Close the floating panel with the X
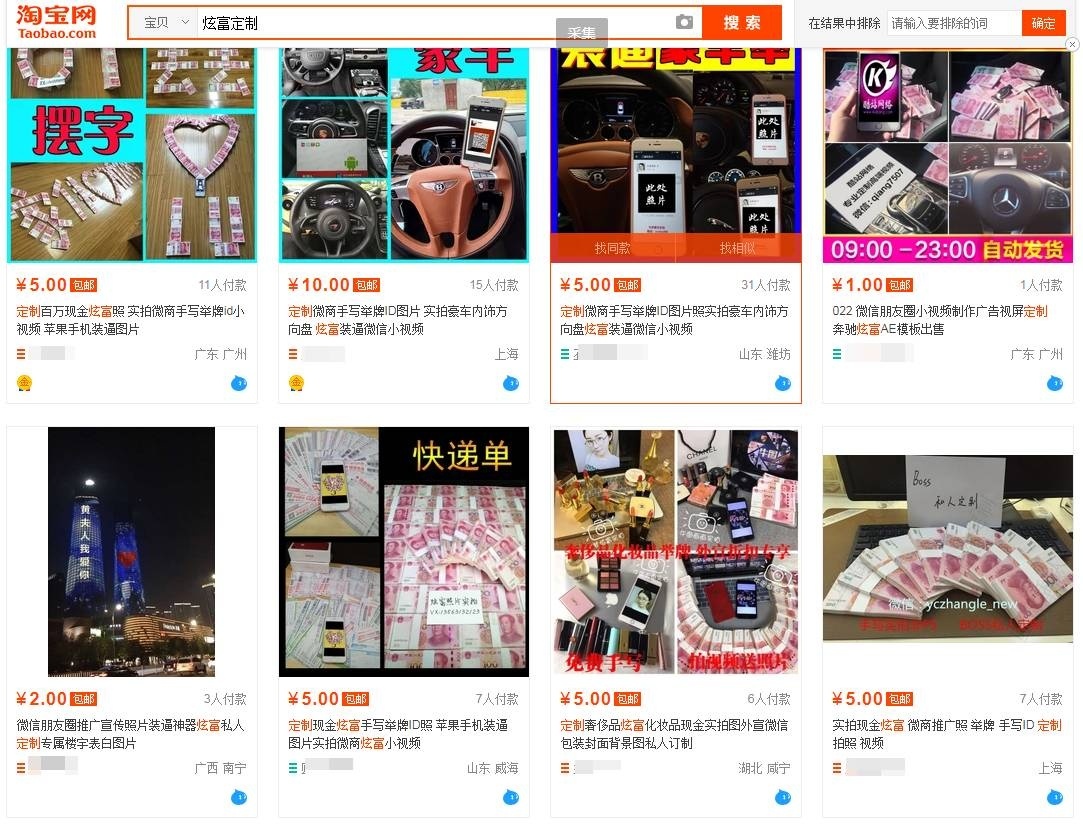Viewport: 1083px width, 830px height. tap(1072, 44)
